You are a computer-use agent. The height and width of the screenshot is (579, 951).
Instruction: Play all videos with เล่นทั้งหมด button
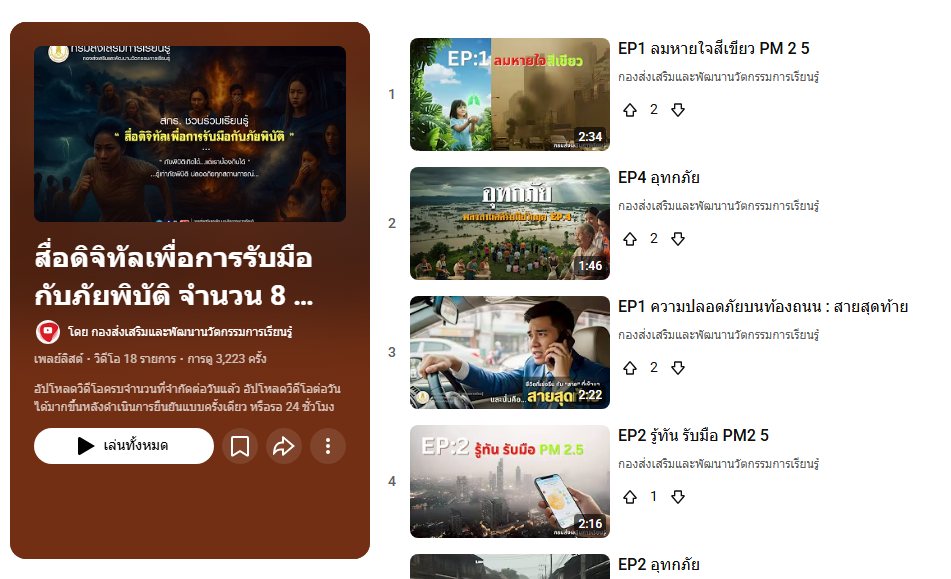pyautogui.click(x=123, y=446)
